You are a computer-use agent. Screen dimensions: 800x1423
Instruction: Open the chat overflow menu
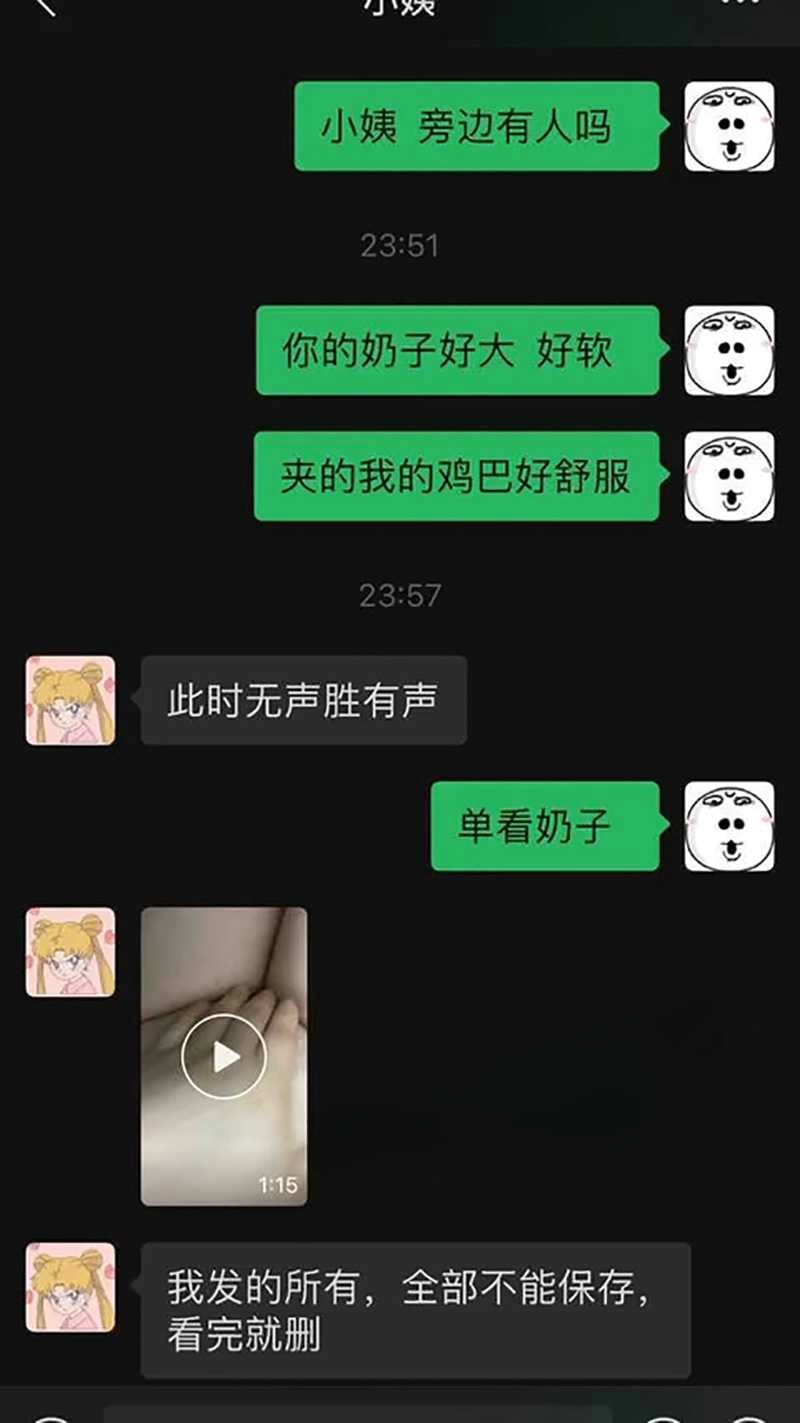click(x=741, y=4)
